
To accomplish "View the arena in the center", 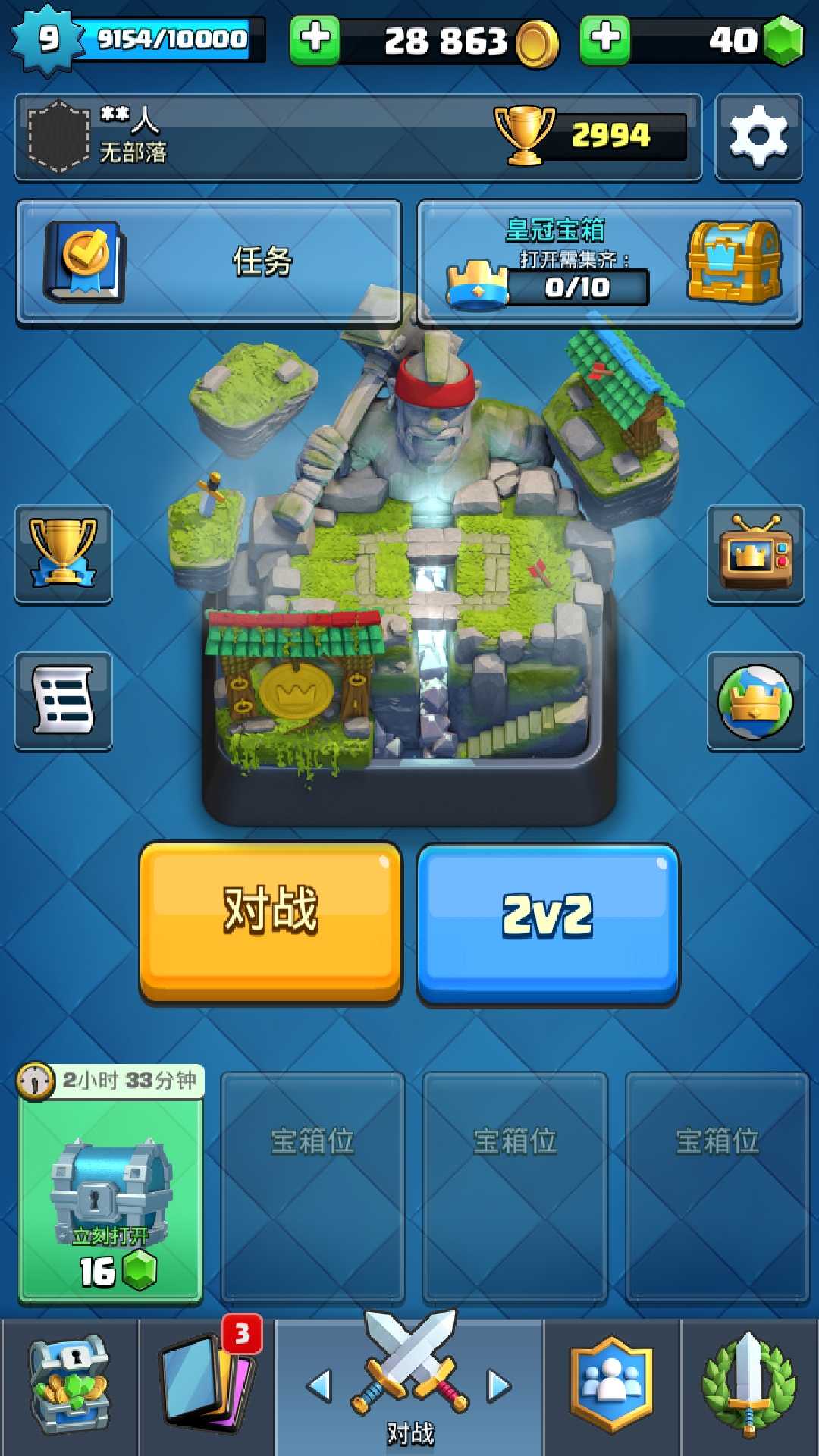I will coord(409,576).
